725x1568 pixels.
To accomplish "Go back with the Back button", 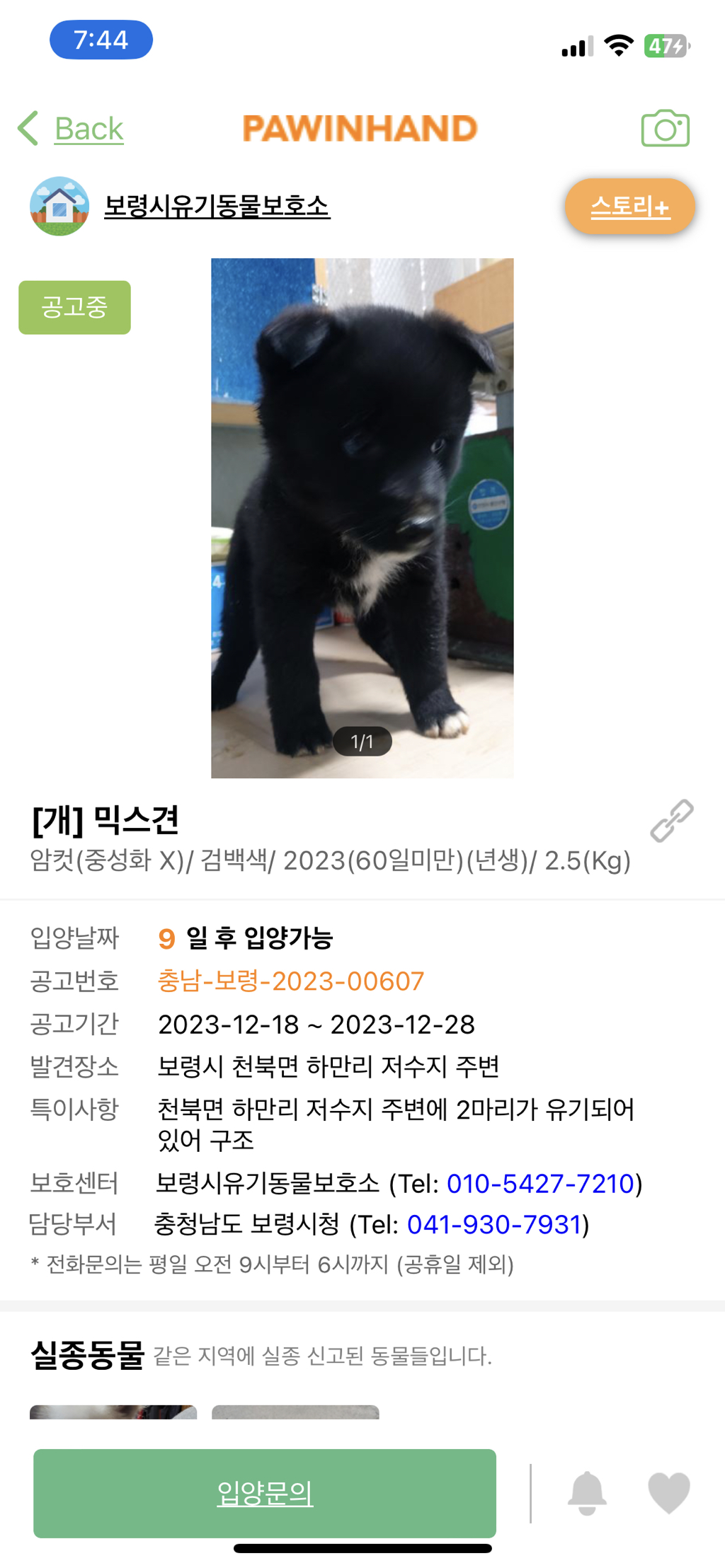I will pyautogui.click(x=72, y=129).
